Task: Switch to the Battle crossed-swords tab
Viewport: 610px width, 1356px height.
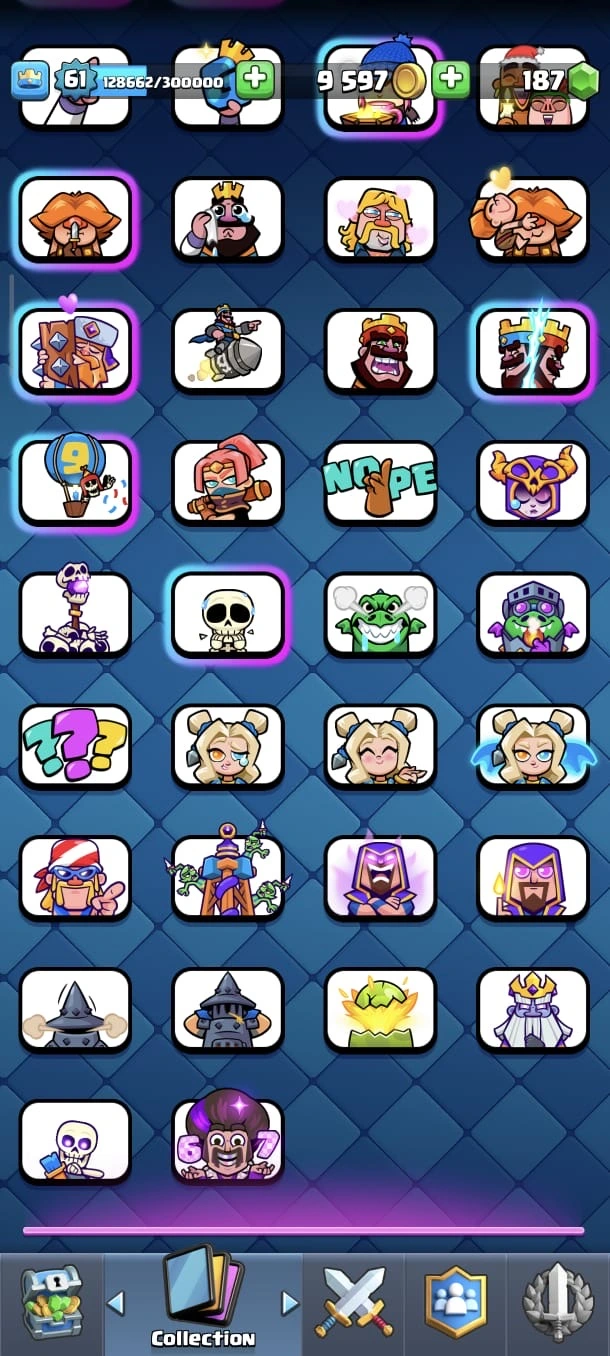Action: [354, 1303]
